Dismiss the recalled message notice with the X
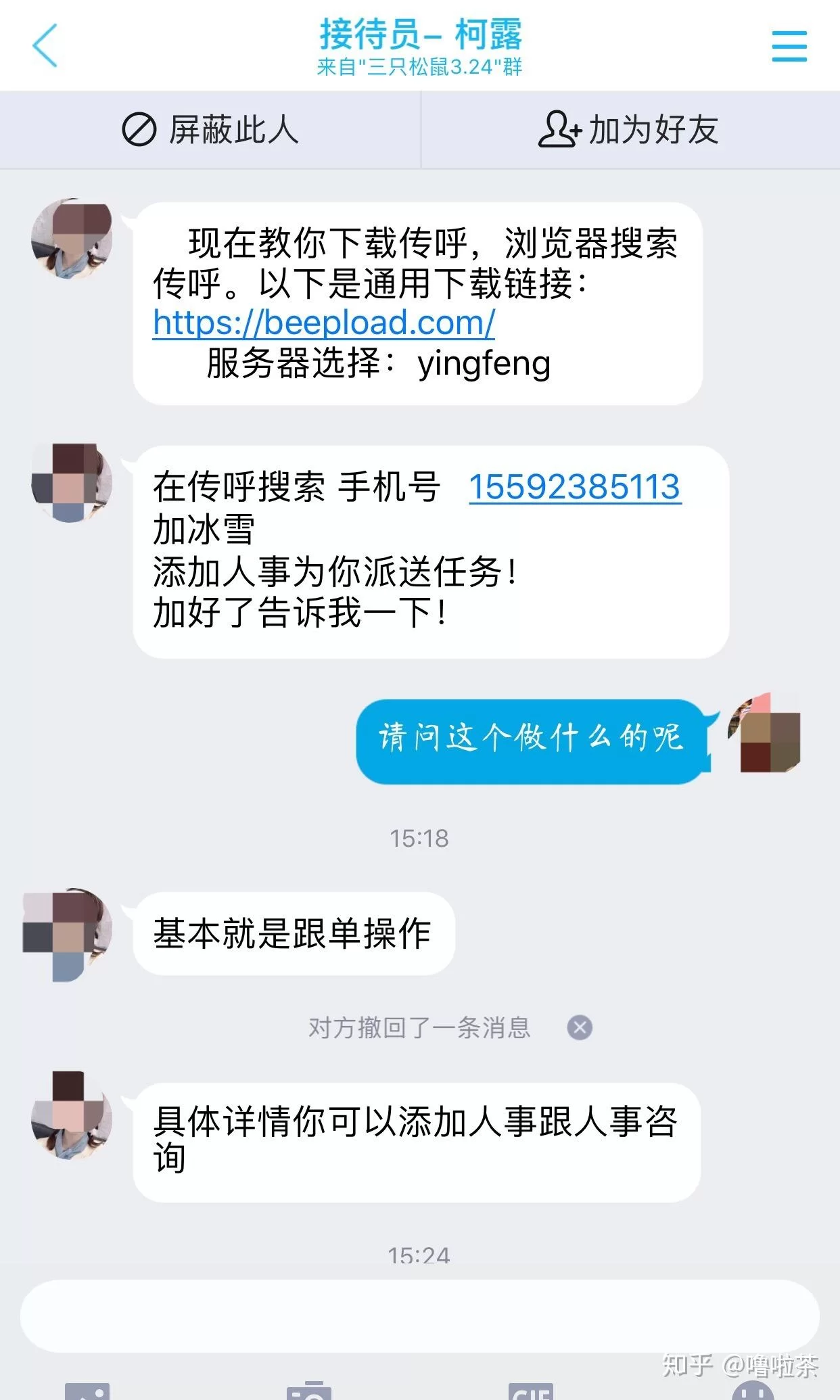840x1400 pixels. tap(578, 1028)
